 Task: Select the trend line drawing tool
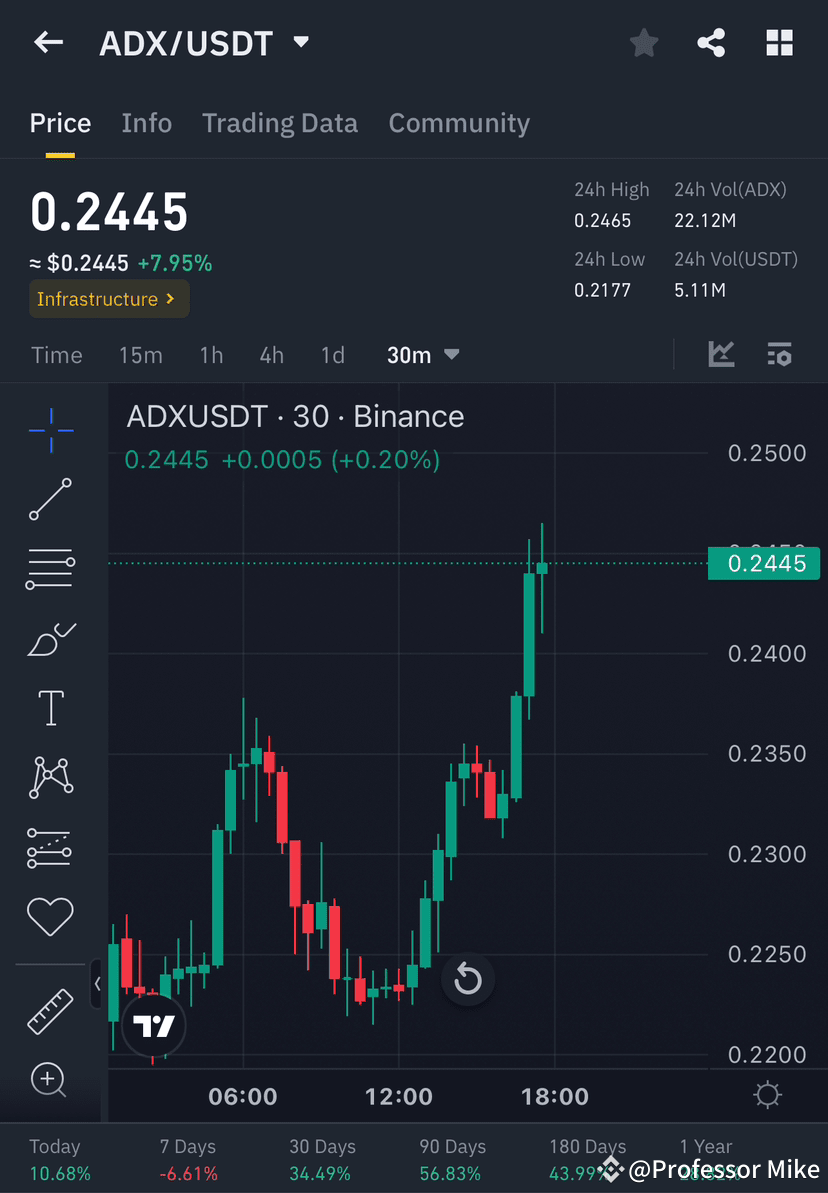point(50,500)
